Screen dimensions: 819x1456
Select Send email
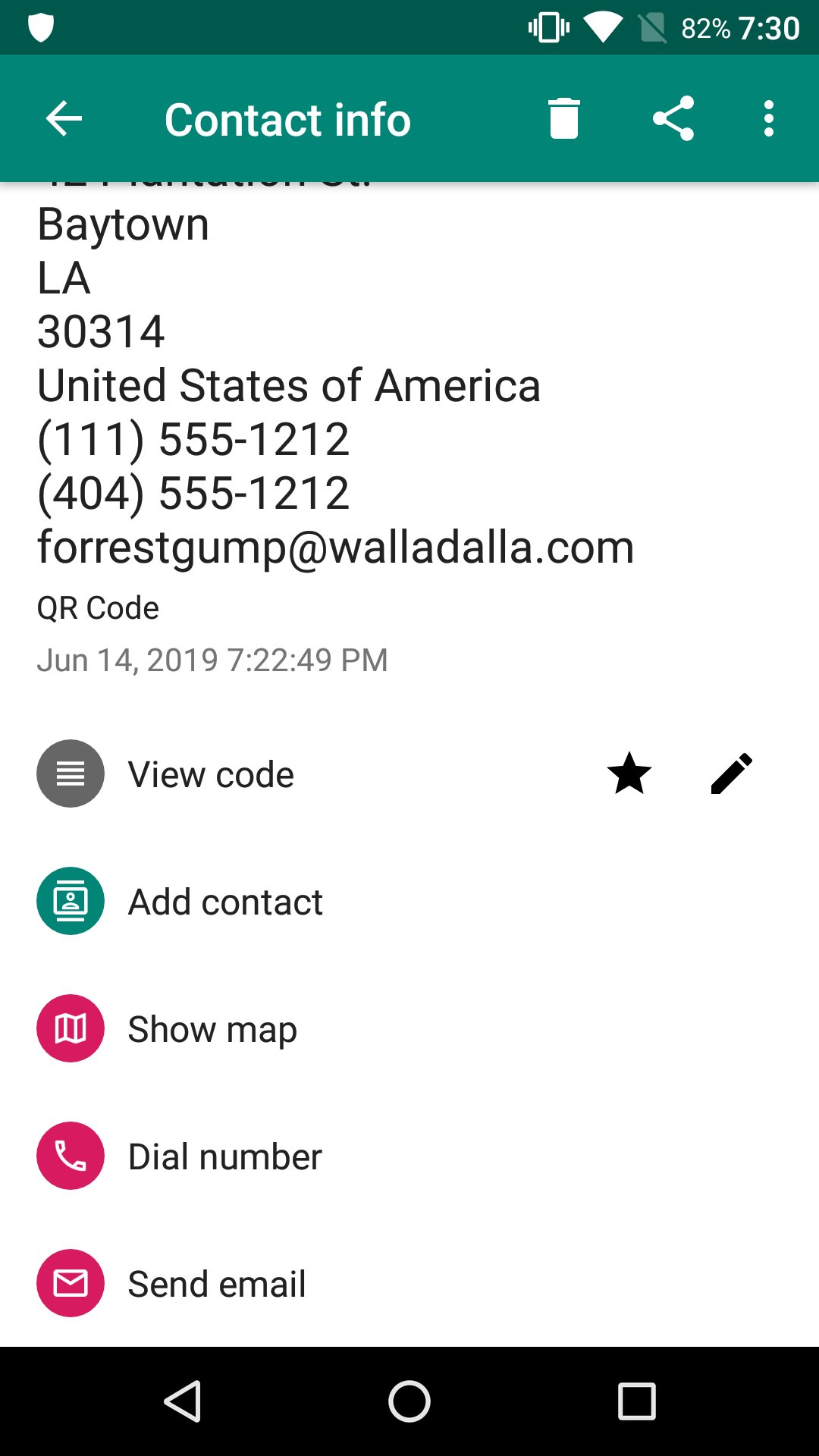pos(409,1283)
